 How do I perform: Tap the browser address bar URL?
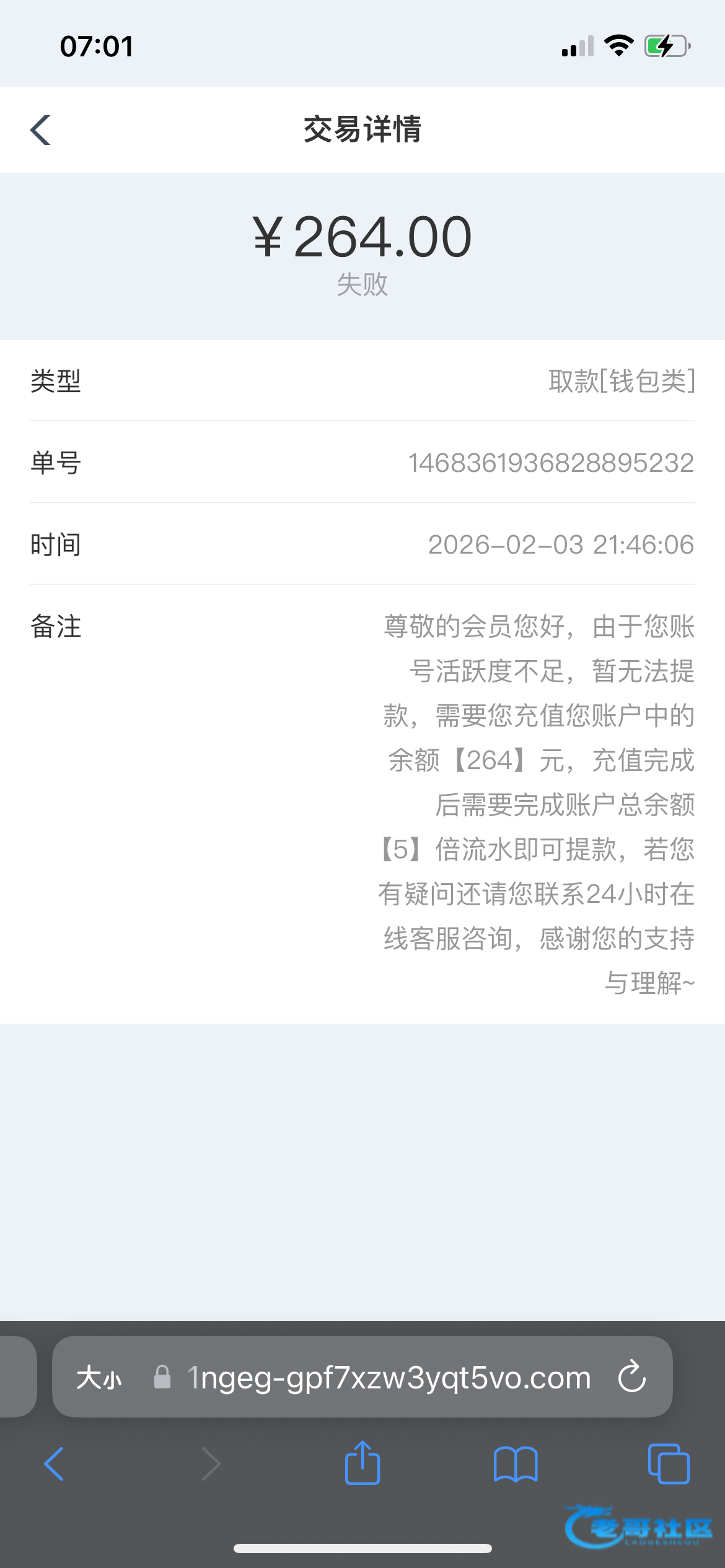389,1379
